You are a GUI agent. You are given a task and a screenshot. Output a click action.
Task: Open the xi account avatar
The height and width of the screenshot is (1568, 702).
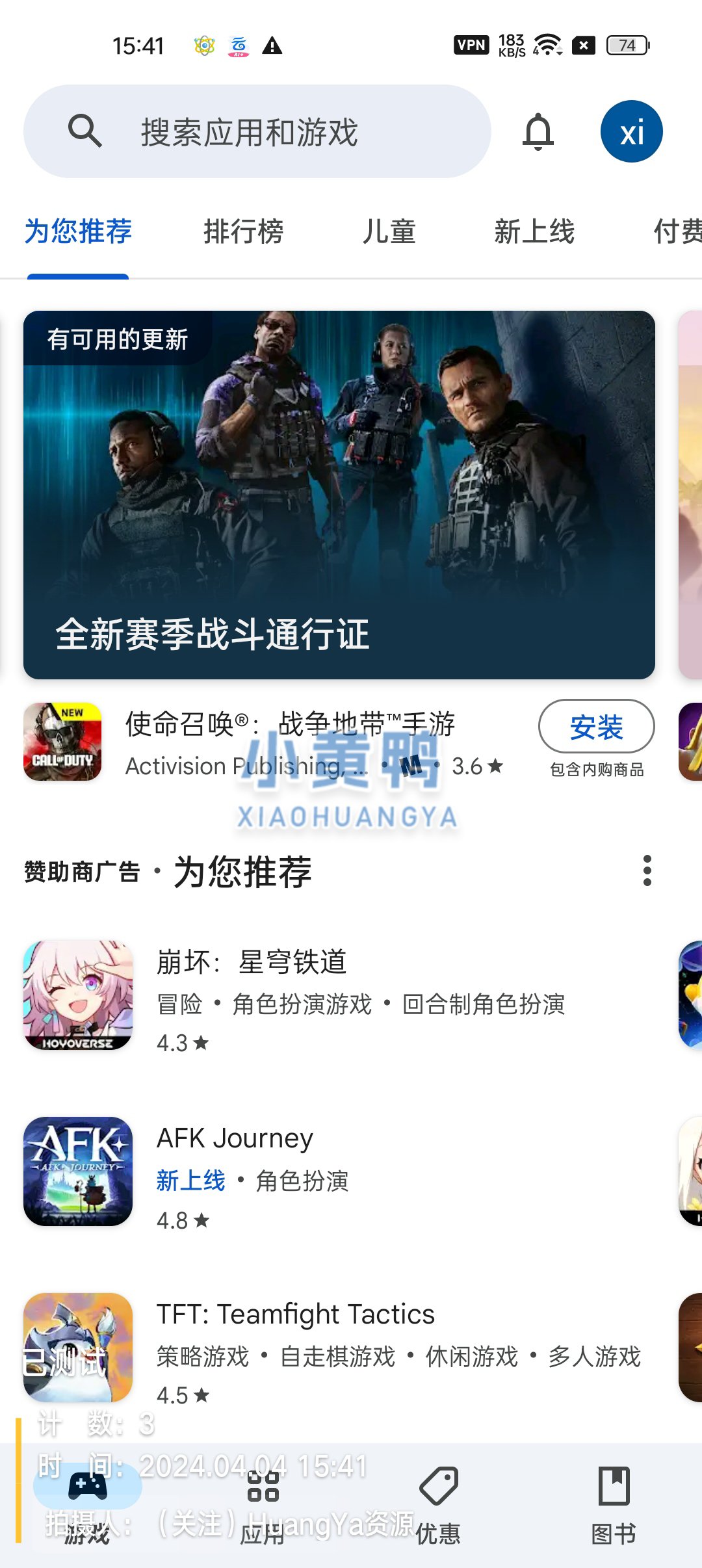pyautogui.click(x=631, y=132)
